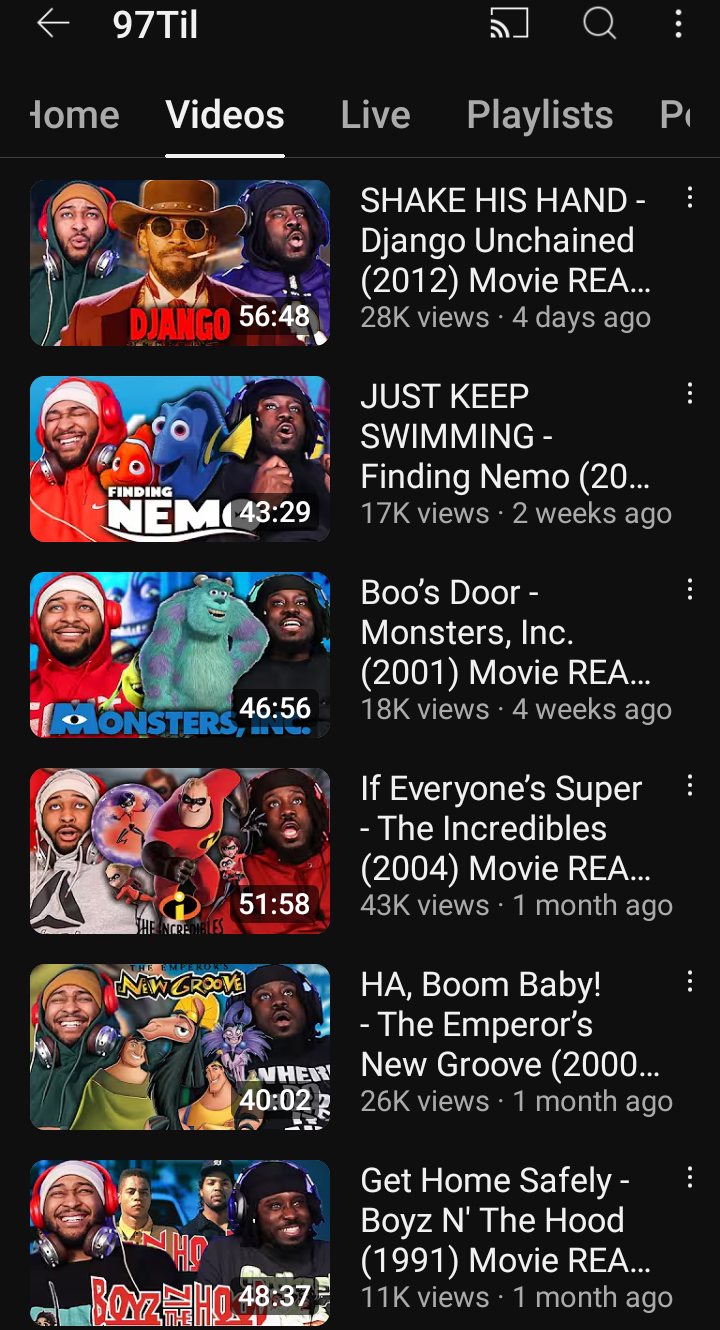Open the cast to device icon
This screenshot has width=720, height=1330.
pos(509,24)
